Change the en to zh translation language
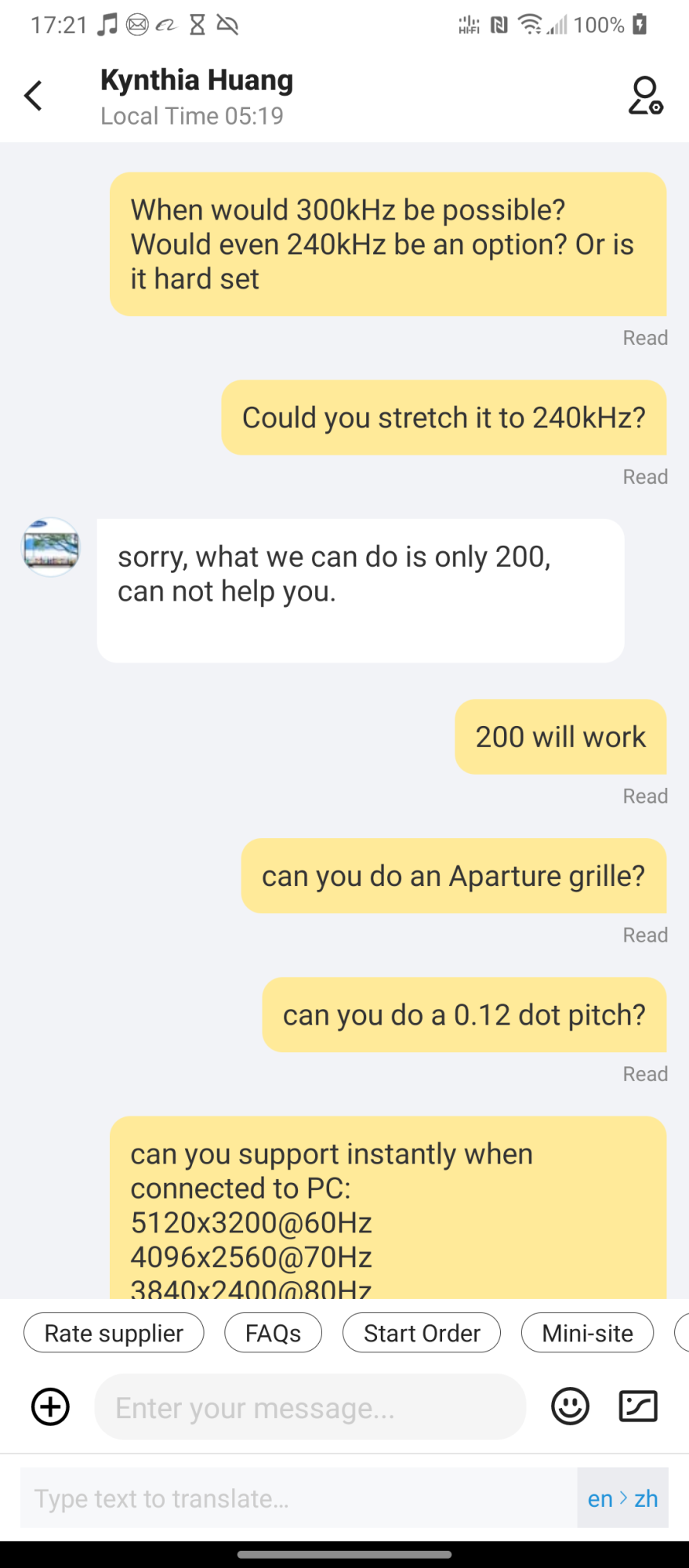 pyautogui.click(x=622, y=1498)
